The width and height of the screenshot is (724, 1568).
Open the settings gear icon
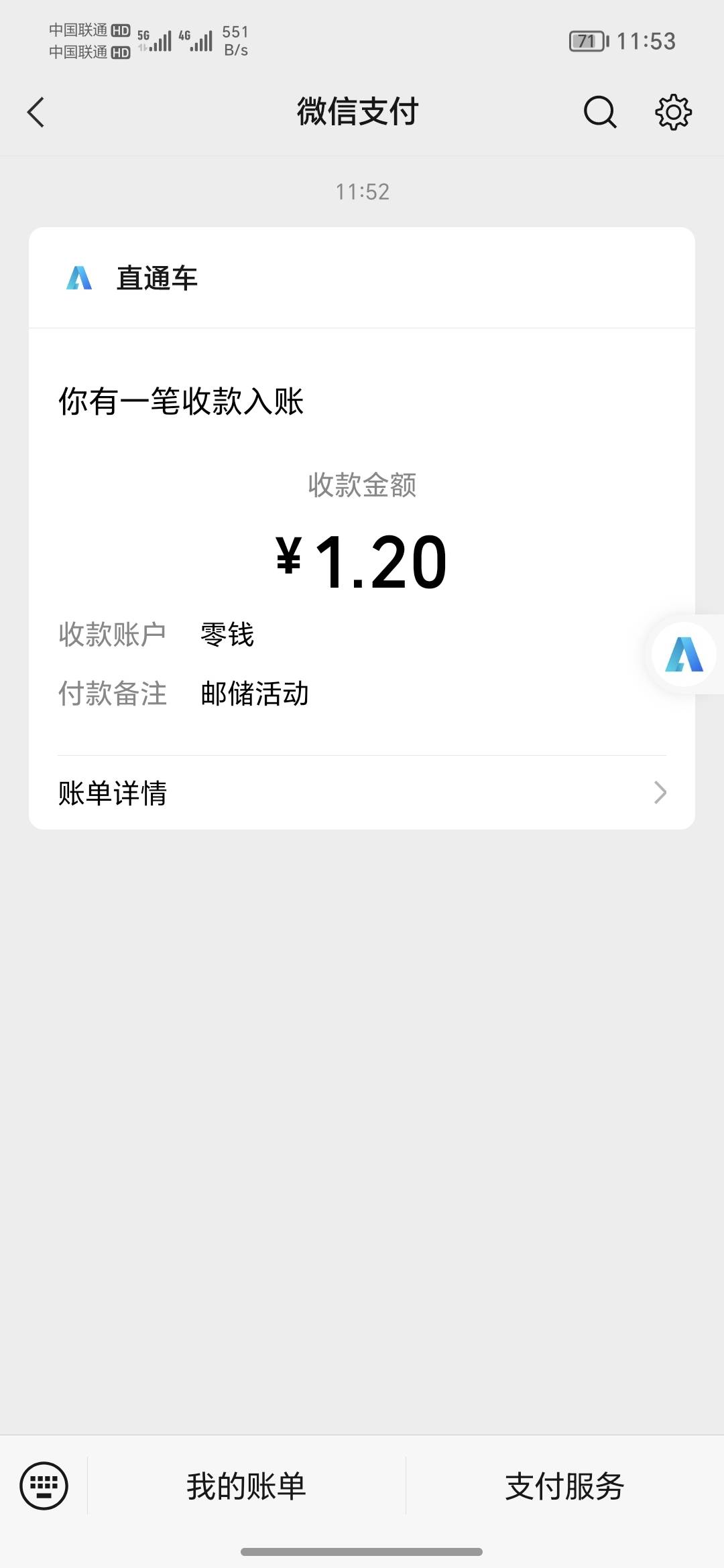point(673,112)
